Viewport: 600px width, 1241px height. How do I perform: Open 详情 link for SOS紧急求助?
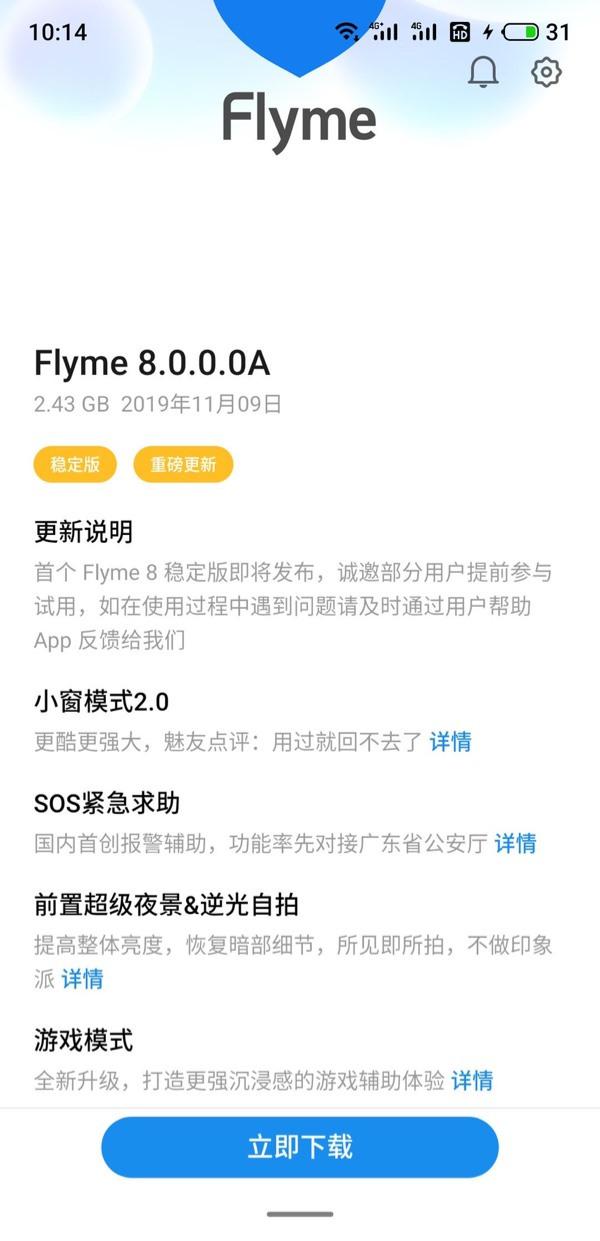coord(516,843)
